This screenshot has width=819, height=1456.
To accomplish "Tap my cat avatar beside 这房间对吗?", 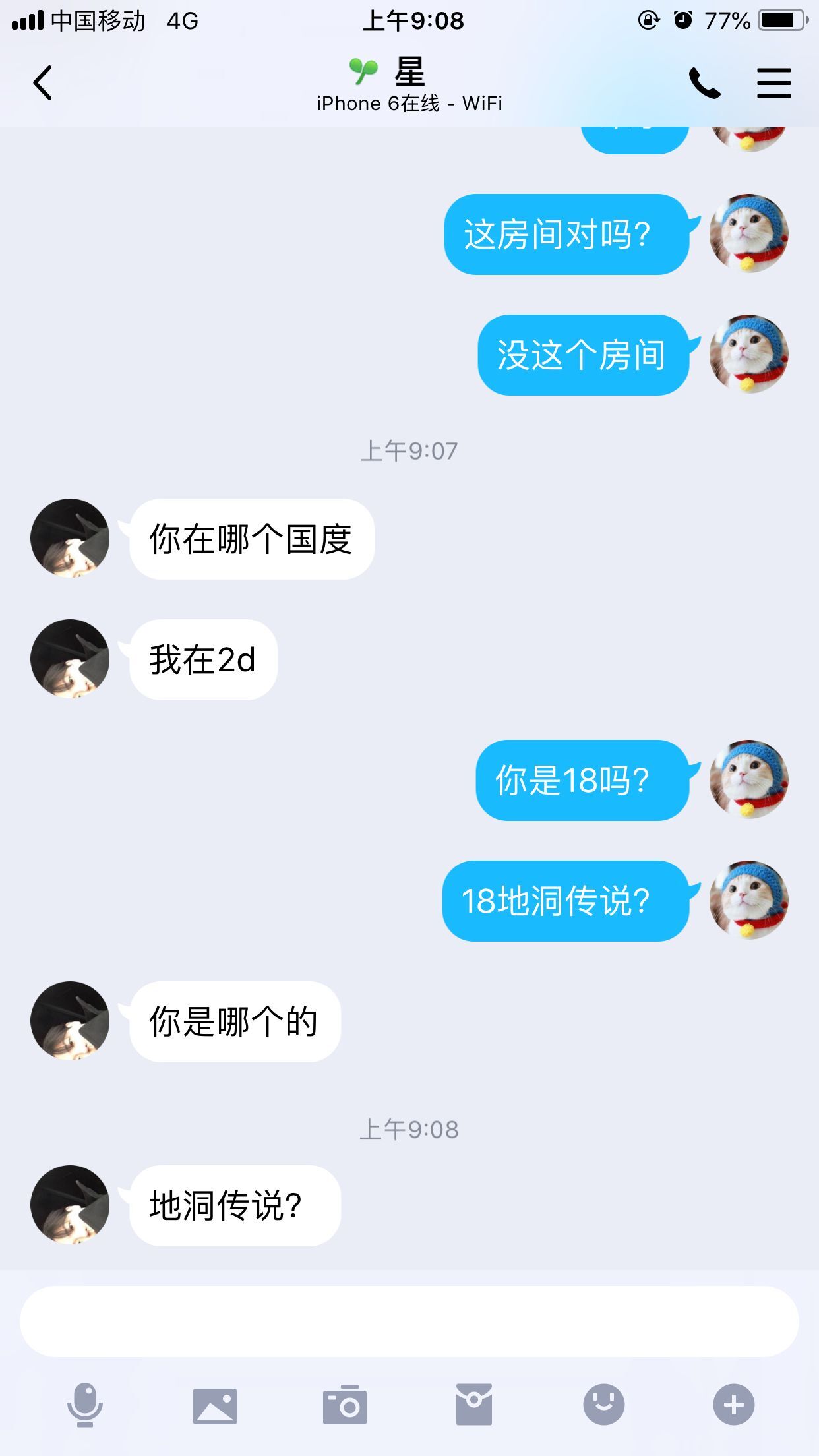I will [748, 233].
